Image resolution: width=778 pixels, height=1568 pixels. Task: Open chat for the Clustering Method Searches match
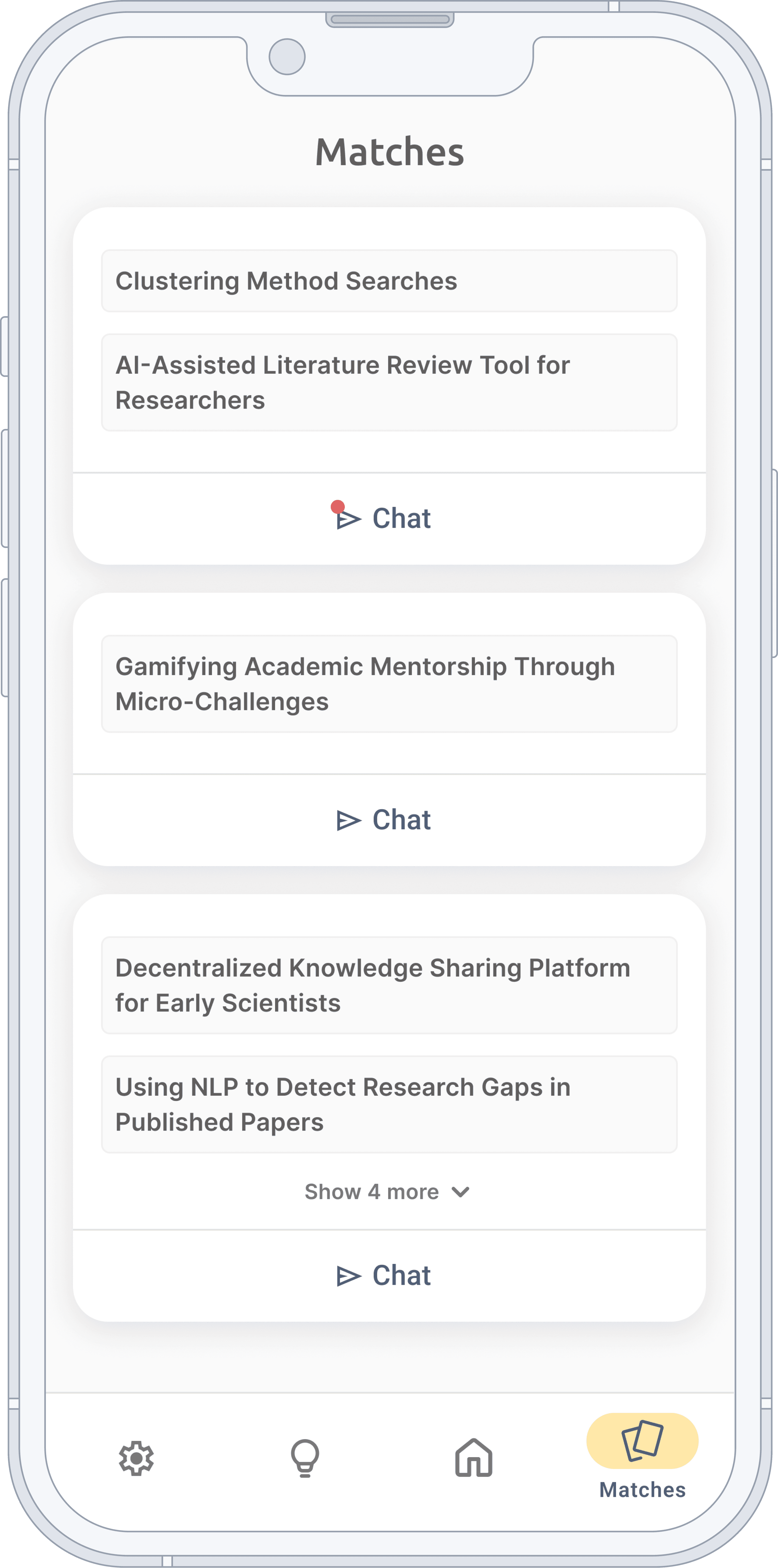[x=384, y=519]
